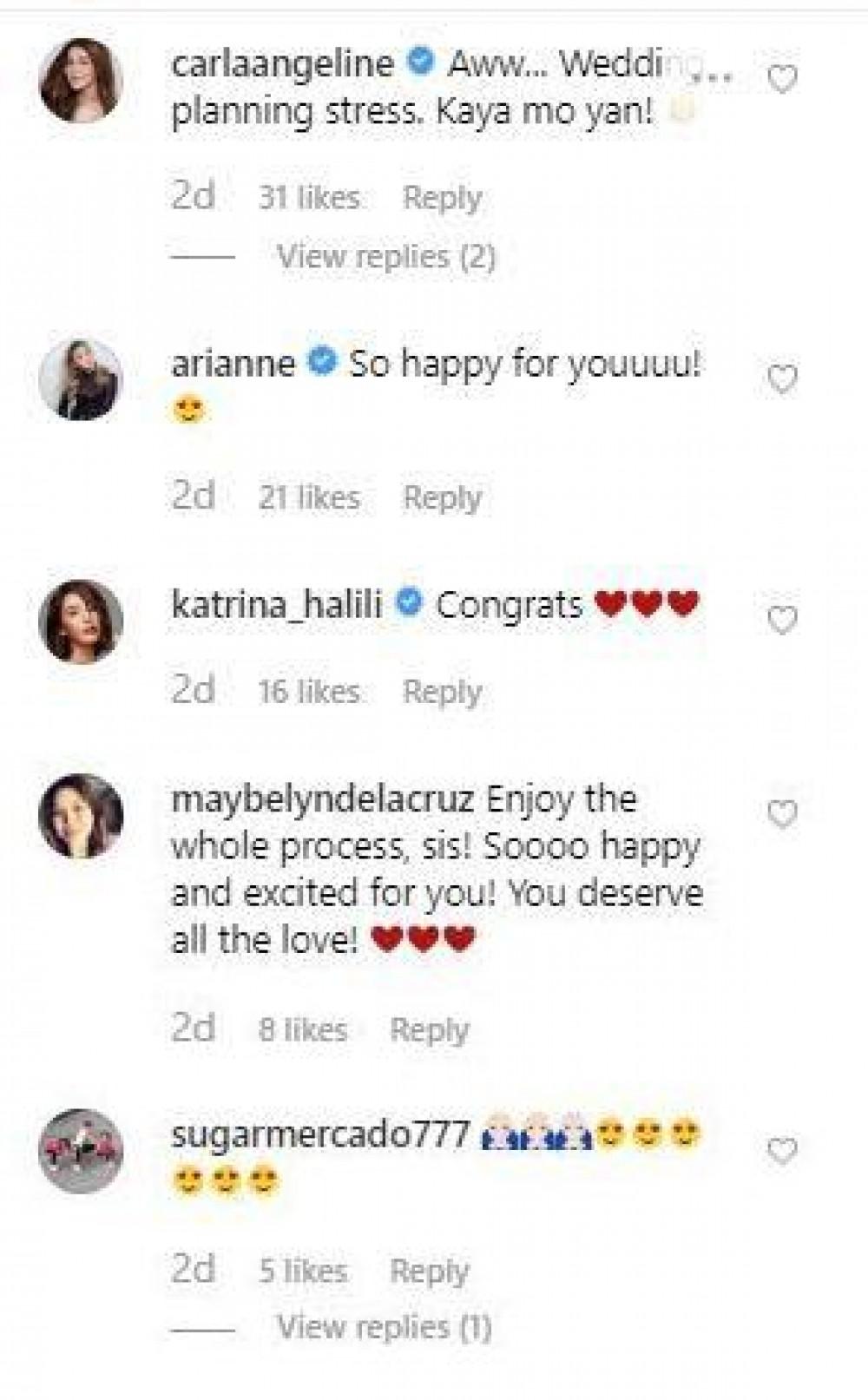Reply to sugarmercado777's comment

pyautogui.click(x=429, y=1272)
